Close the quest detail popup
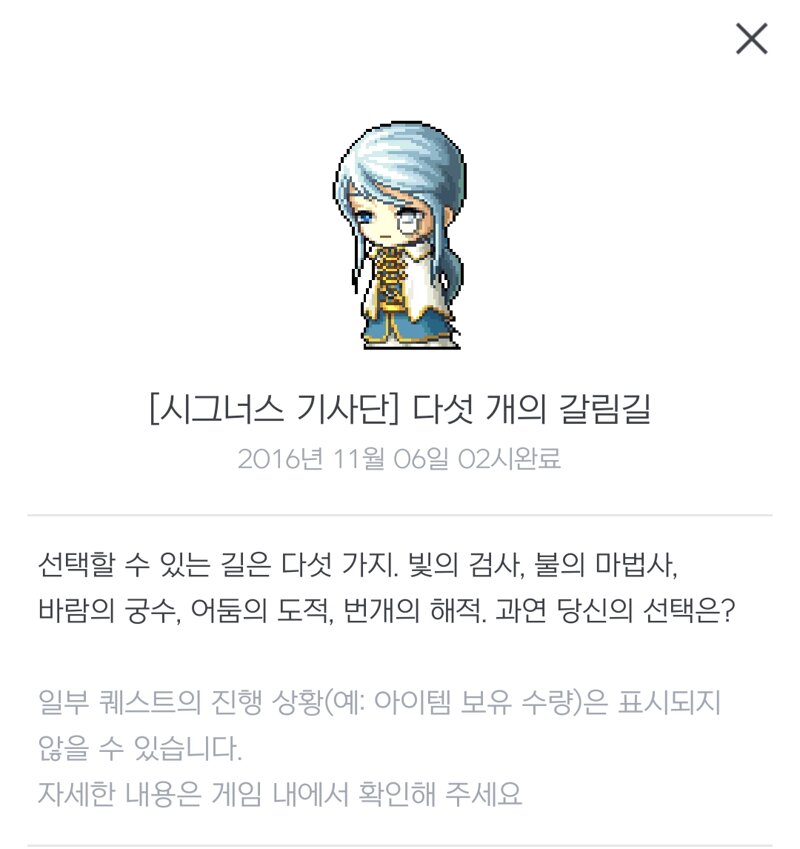 (751, 39)
